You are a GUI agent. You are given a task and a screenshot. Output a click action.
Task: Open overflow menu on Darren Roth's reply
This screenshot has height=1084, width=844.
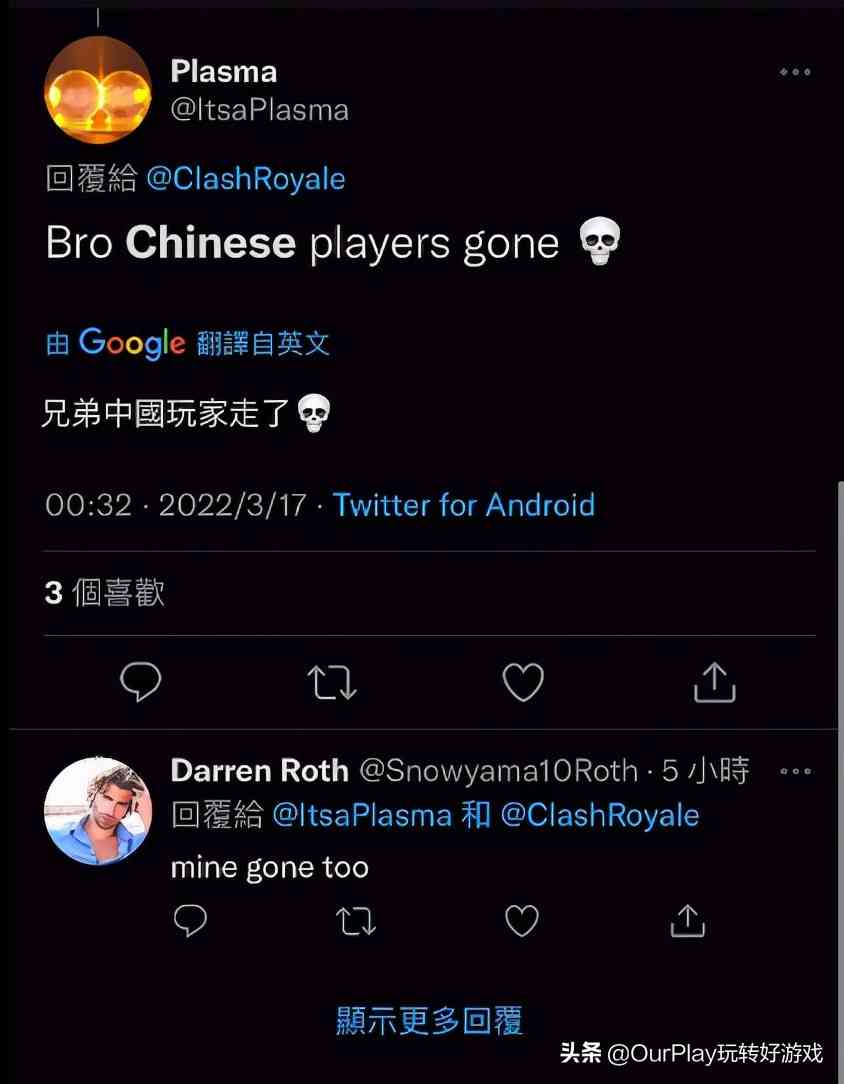pos(795,771)
